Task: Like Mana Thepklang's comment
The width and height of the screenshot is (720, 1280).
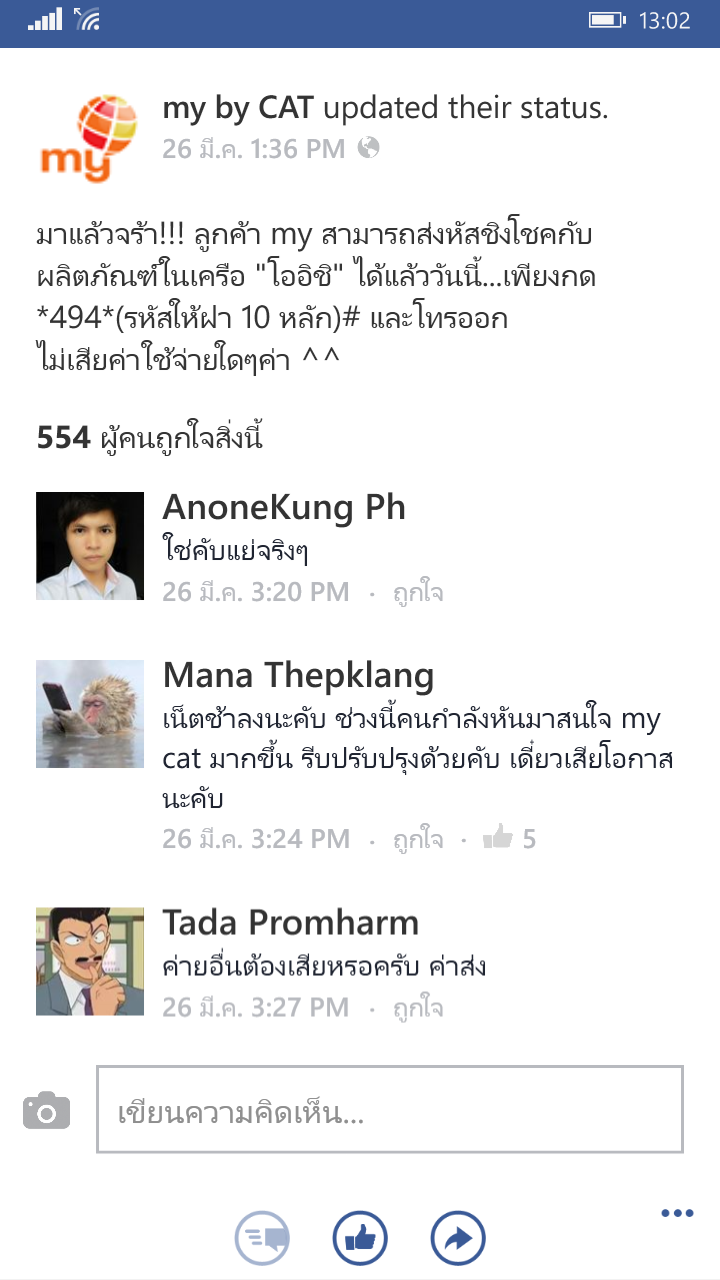Action: [x=418, y=839]
